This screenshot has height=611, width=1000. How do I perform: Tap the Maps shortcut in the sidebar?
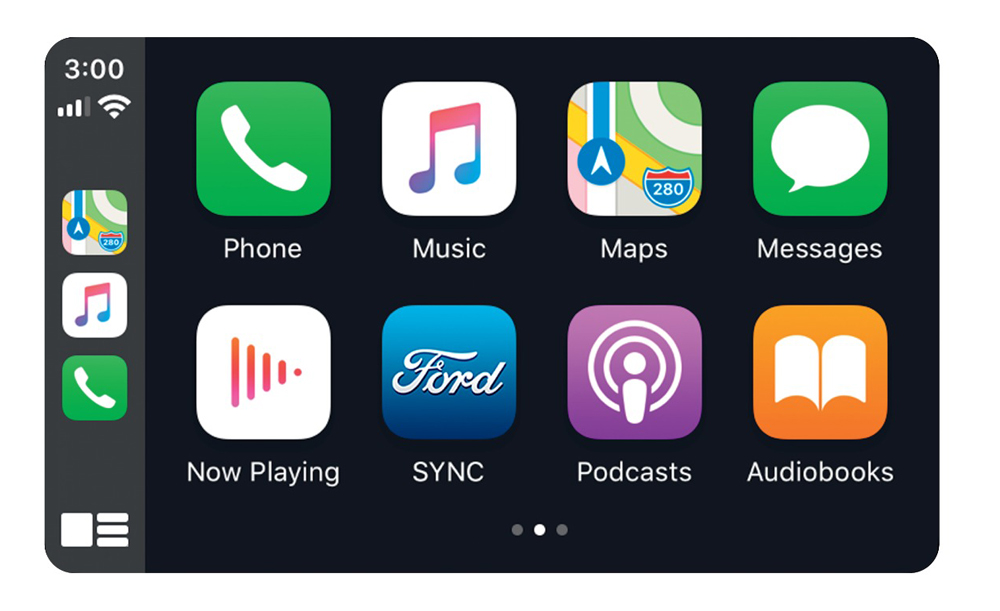(95, 222)
